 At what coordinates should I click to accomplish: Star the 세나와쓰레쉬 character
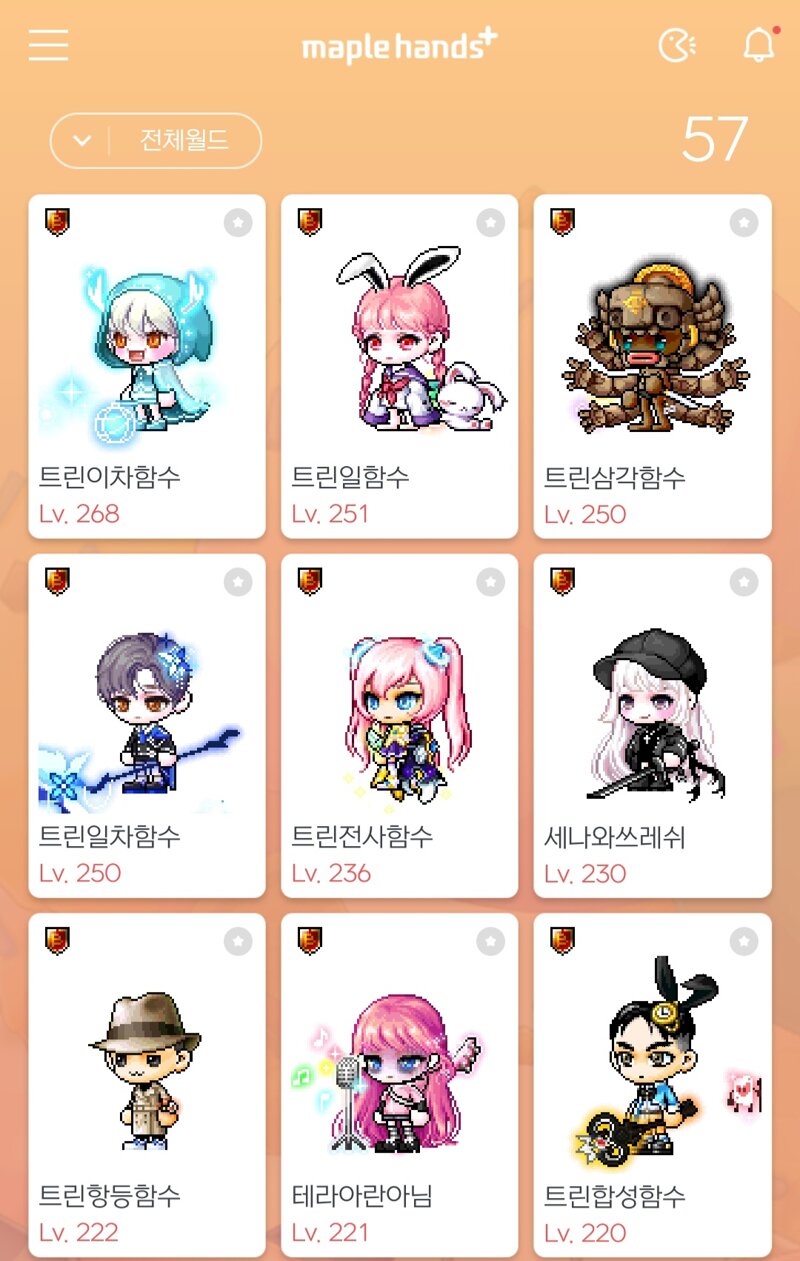[743, 582]
